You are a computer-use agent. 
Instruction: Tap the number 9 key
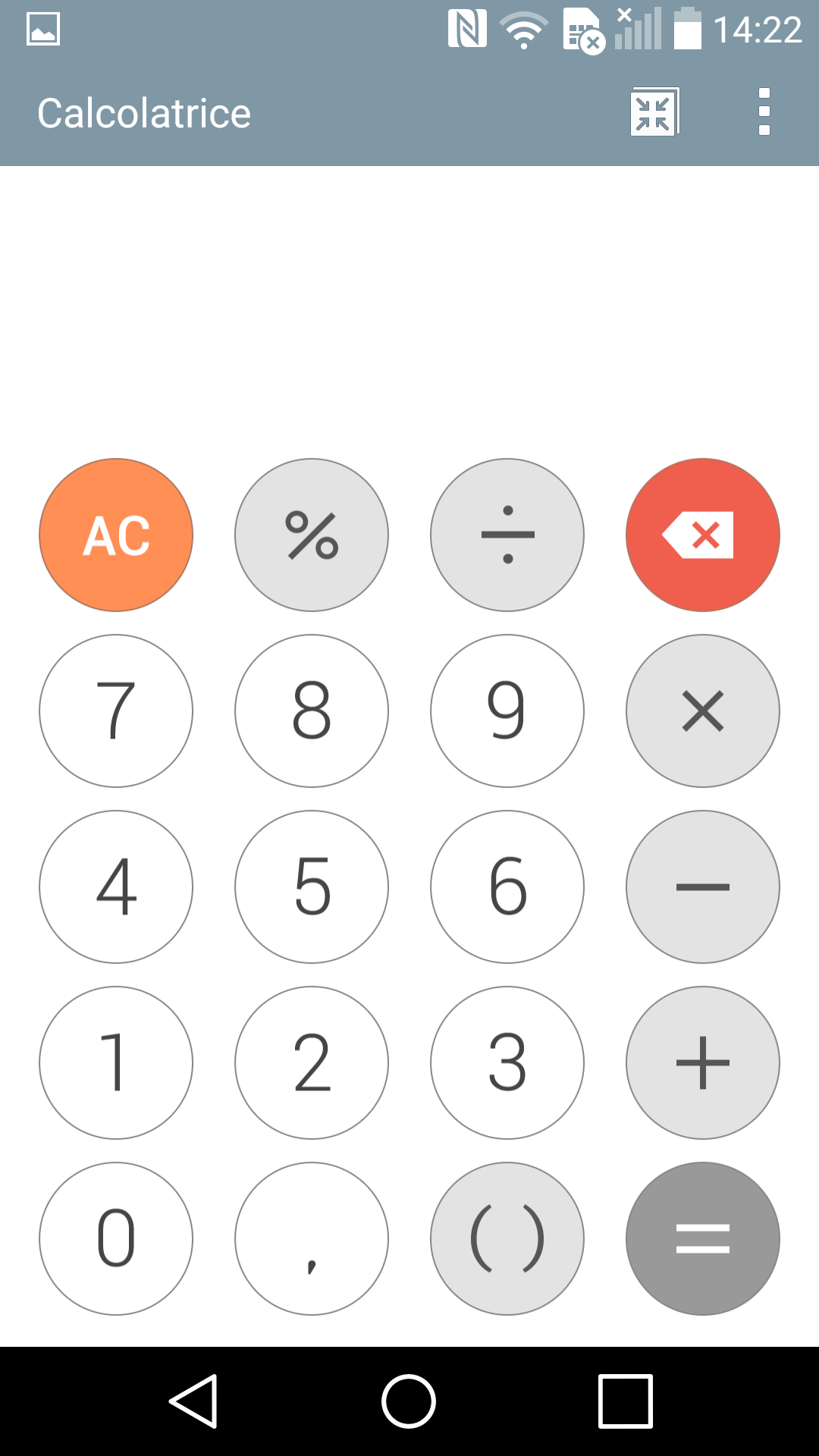tap(507, 711)
